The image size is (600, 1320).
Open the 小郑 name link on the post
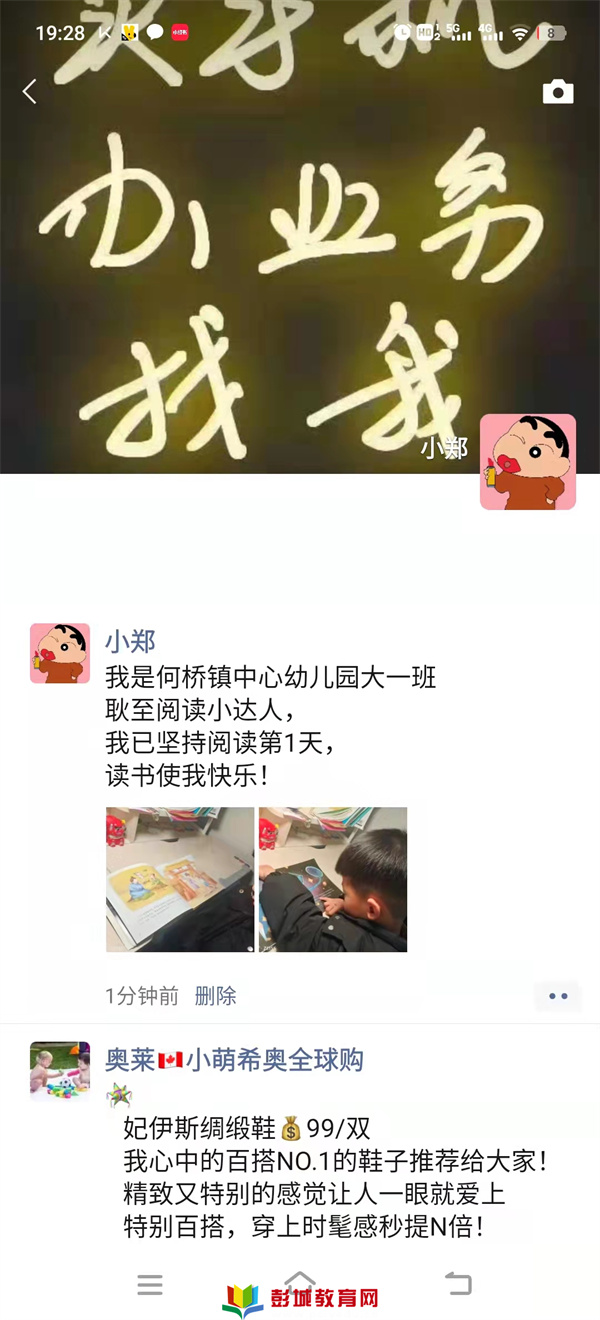coord(131,641)
